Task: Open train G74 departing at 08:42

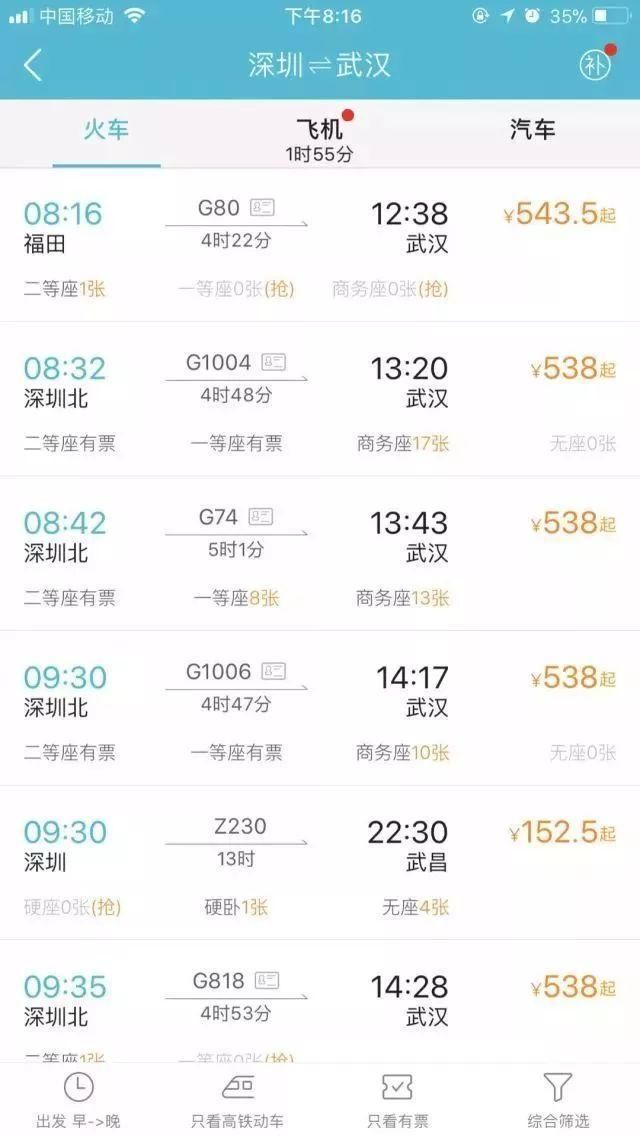Action: click(320, 554)
